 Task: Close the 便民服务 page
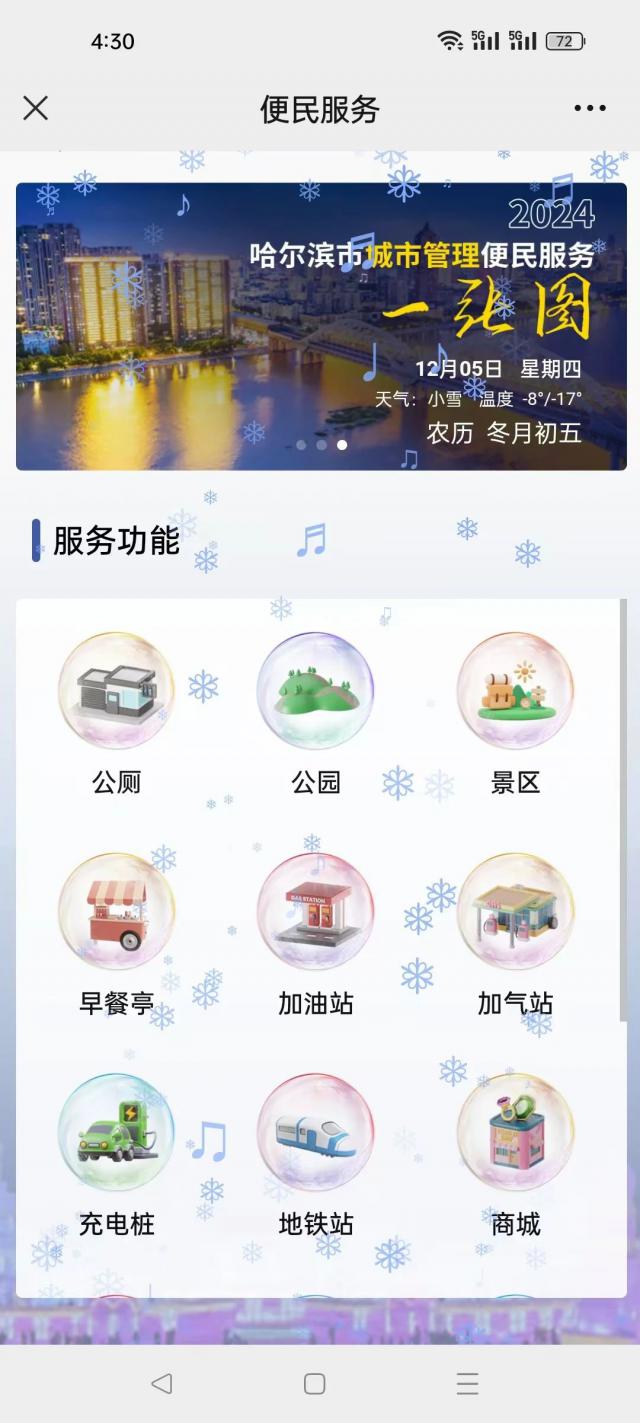(x=35, y=108)
